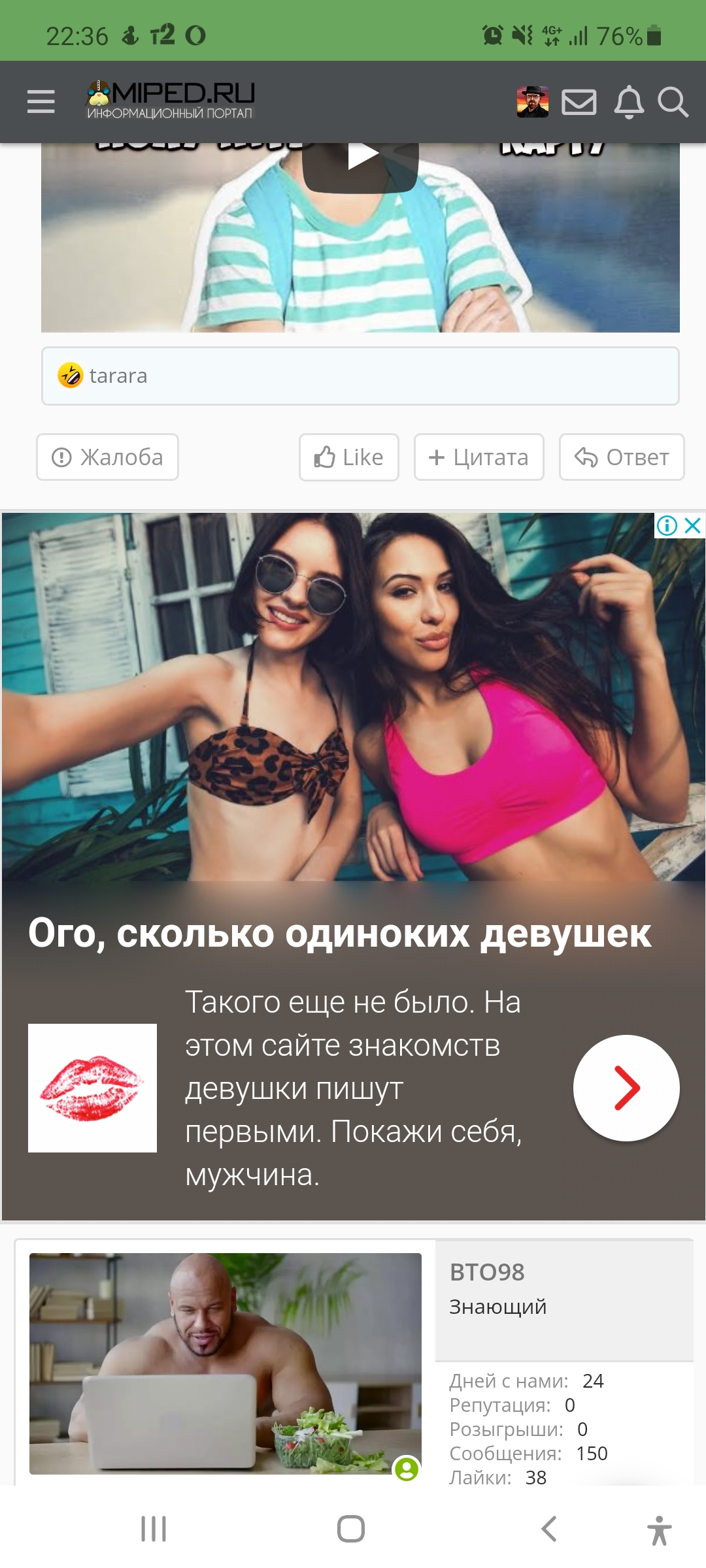Screen dimensions: 706x1568
Task: Reply to post with Ответ
Action: pos(622,457)
